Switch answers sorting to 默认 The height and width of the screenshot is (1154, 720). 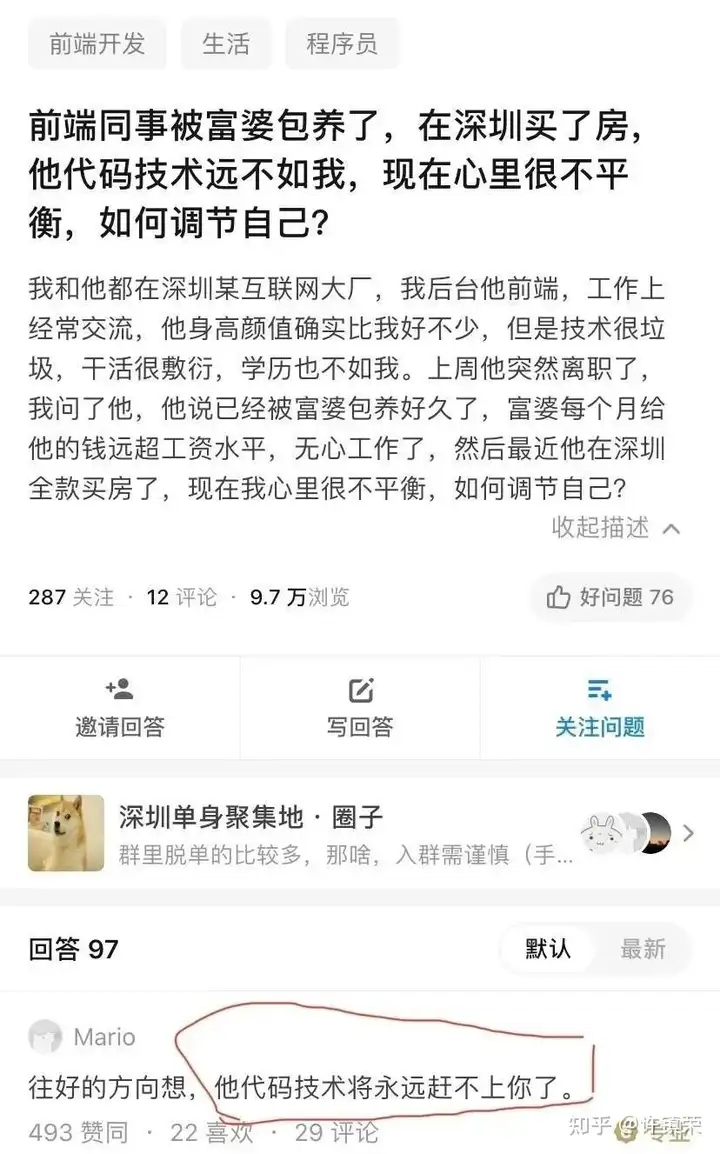click(x=548, y=949)
